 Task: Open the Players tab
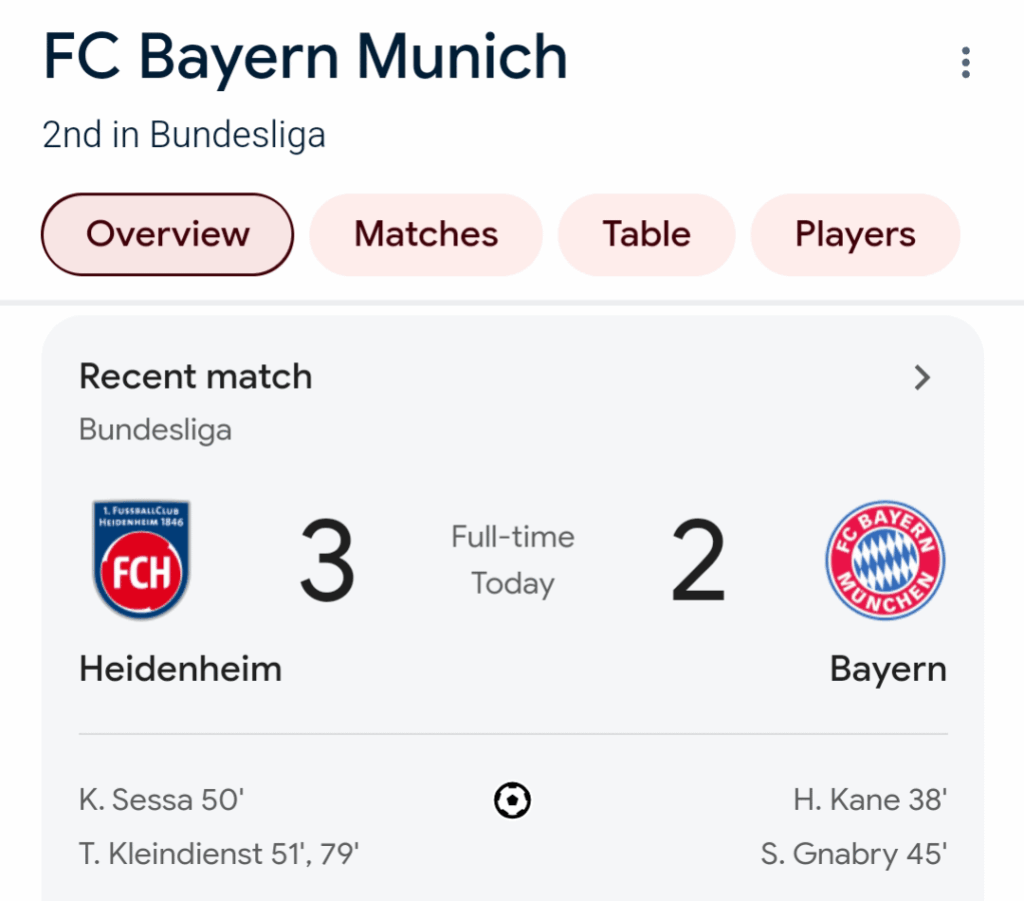tap(855, 234)
